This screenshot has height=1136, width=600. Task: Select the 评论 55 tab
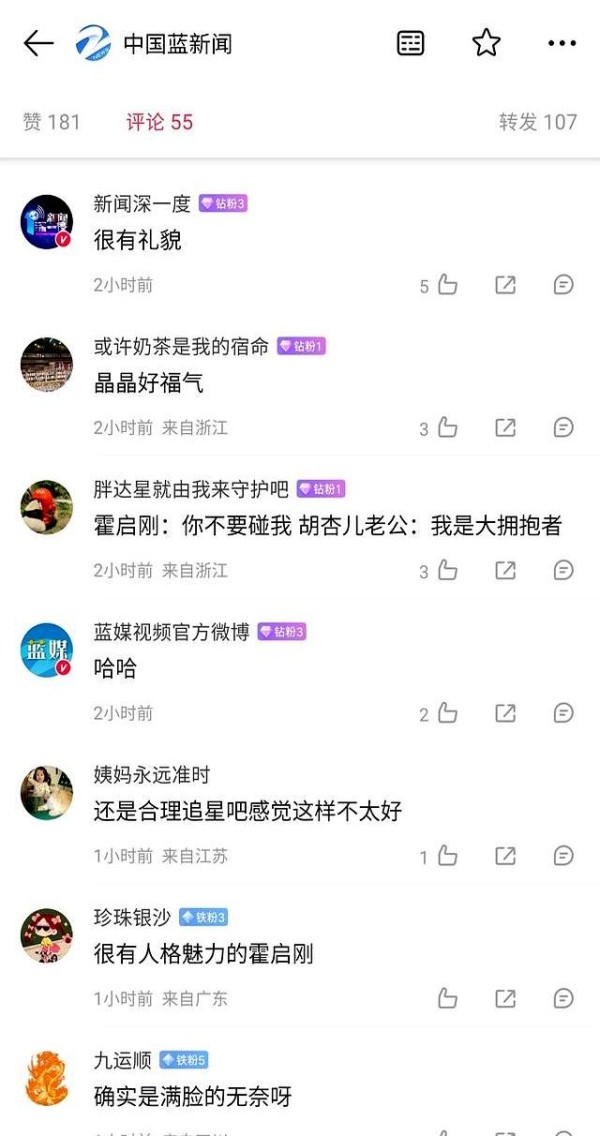(x=159, y=122)
